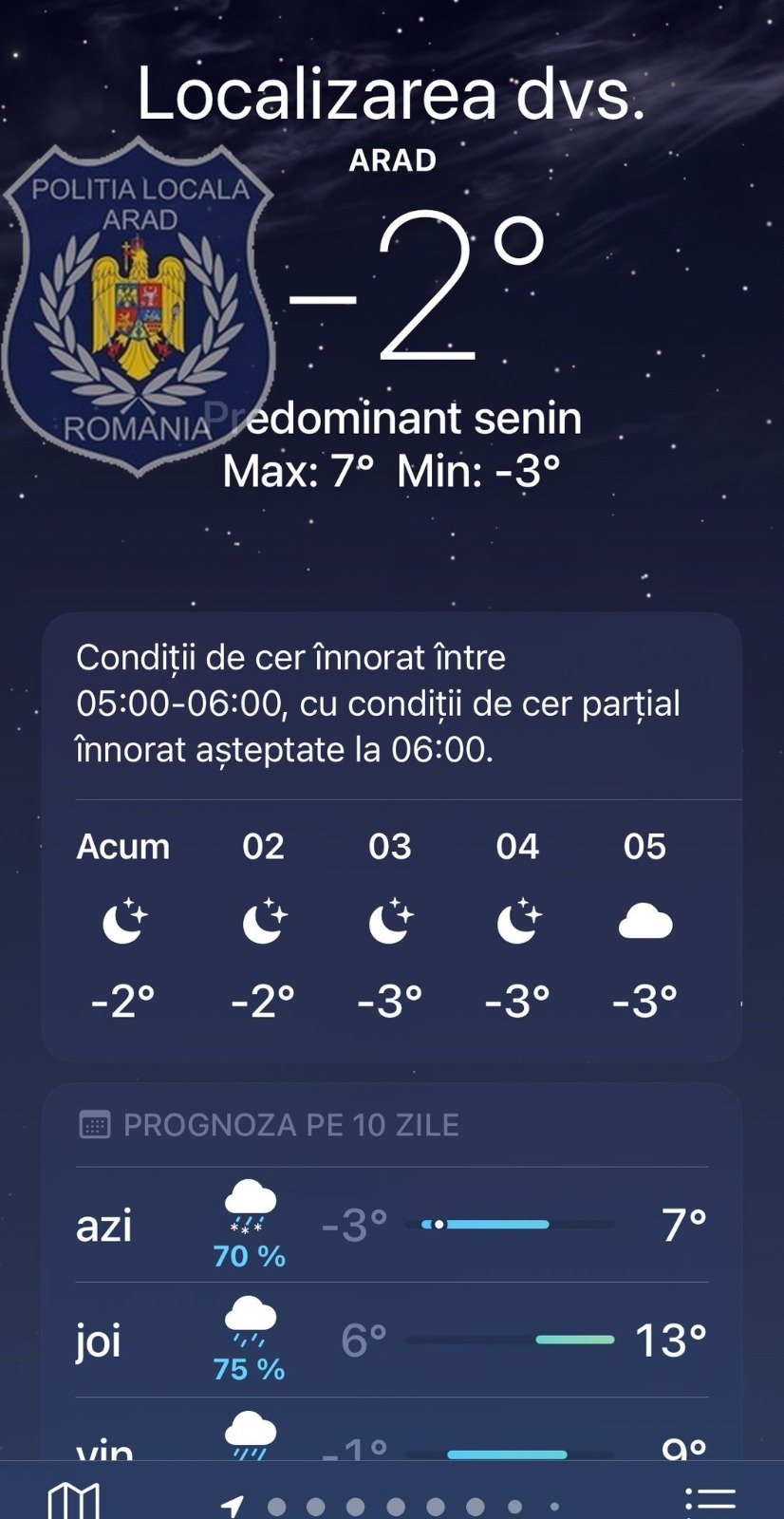Open the hourly forecast card
Screen dimensions: 784x1519
(x=392, y=836)
